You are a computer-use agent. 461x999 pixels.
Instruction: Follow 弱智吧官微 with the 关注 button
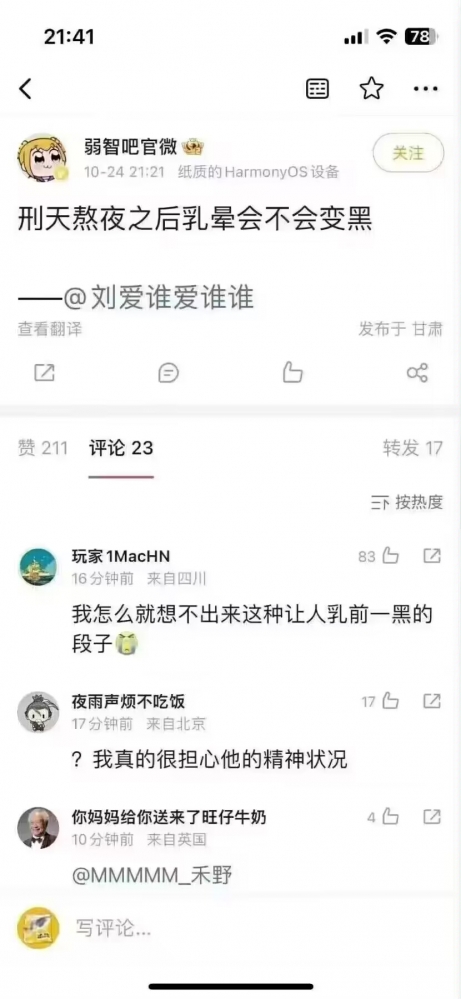(x=408, y=153)
